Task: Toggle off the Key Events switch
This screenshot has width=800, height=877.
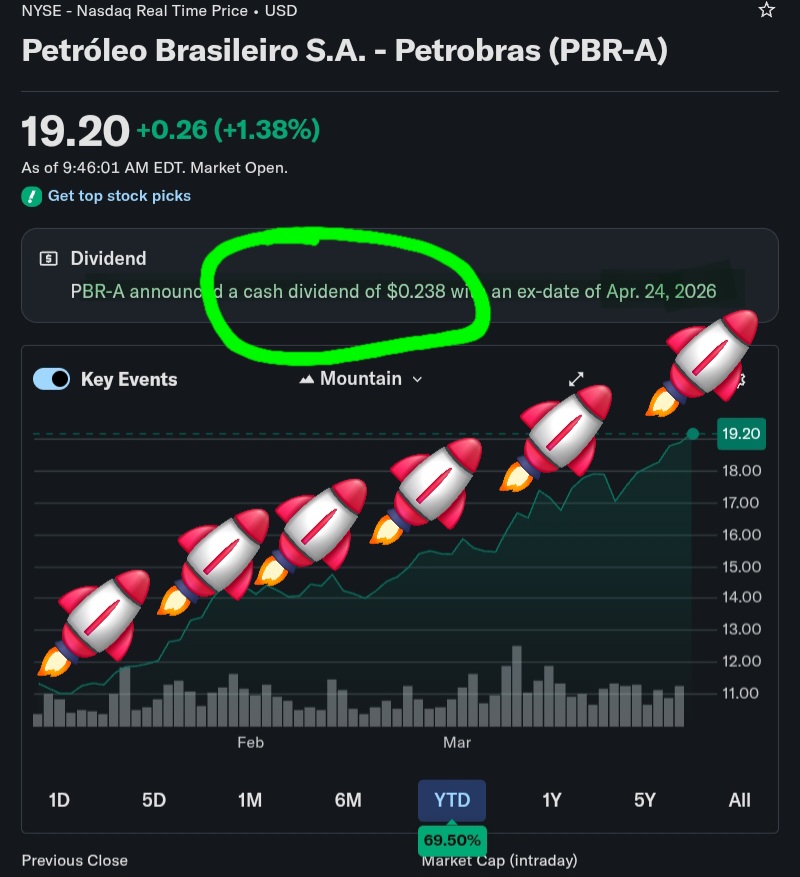Action: tap(51, 379)
